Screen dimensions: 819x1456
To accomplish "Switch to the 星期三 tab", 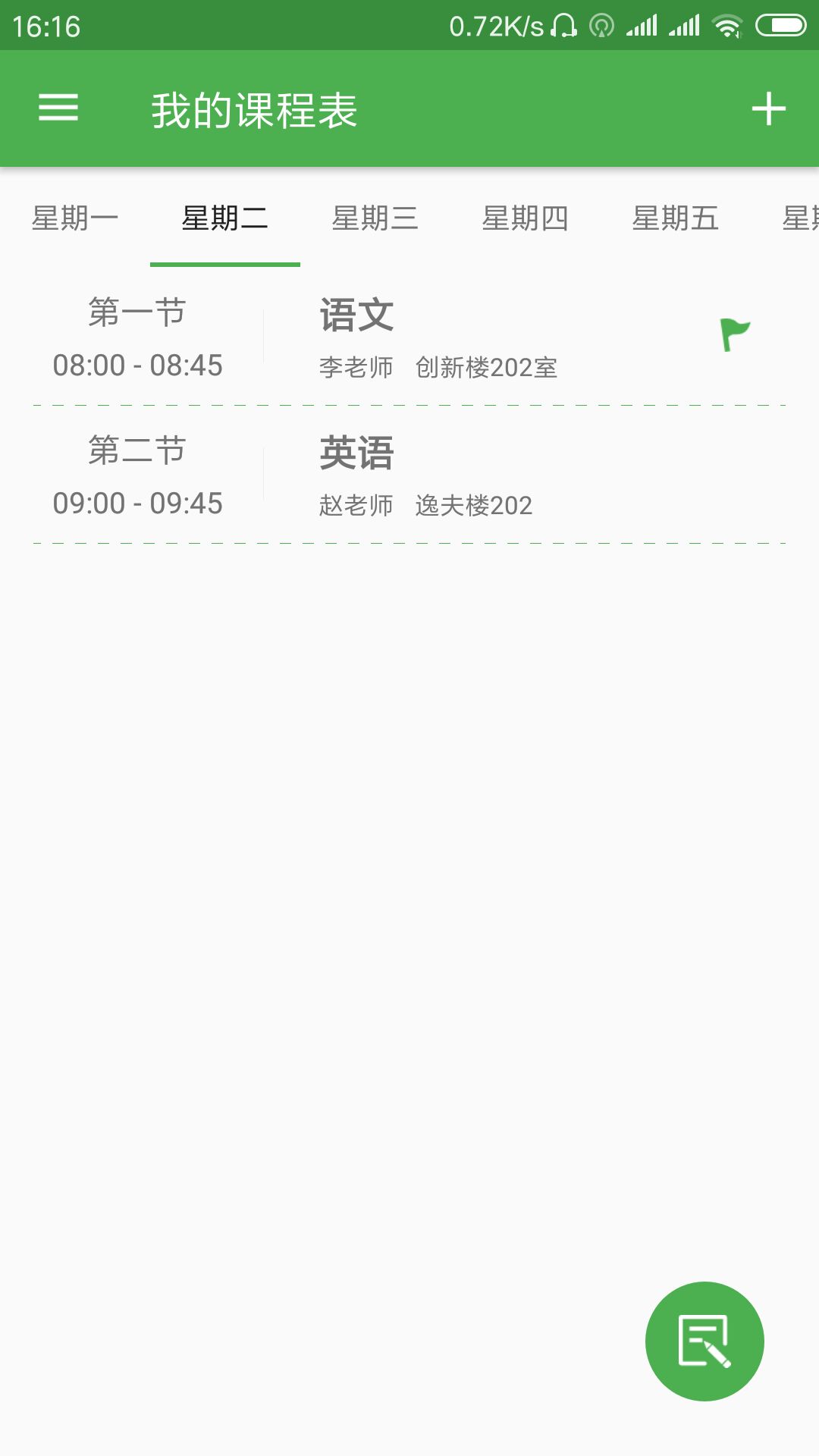I will [x=376, y=218].
